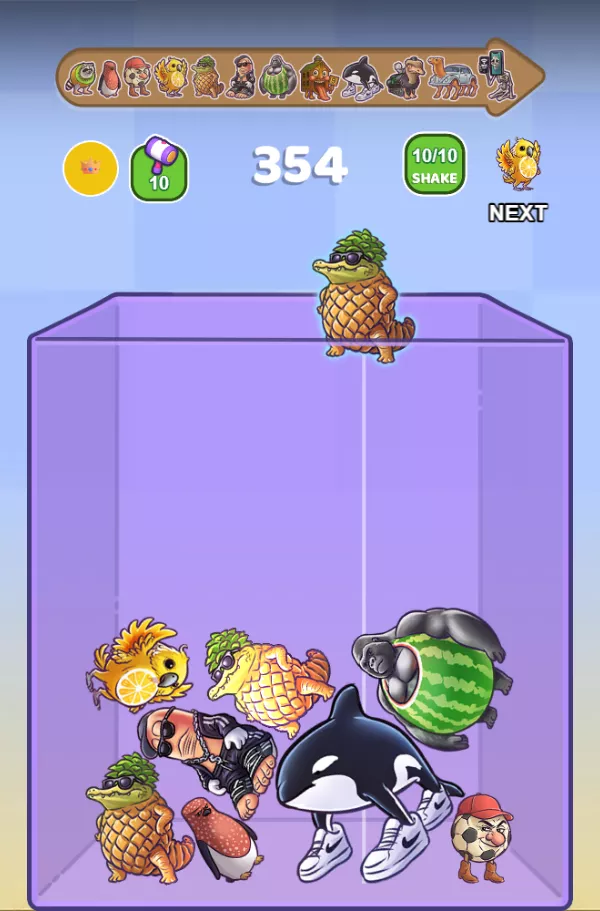This screenshot has height=911, width=600.
Task: Tap the yellow crown button
Action: [x=90, y=168]
